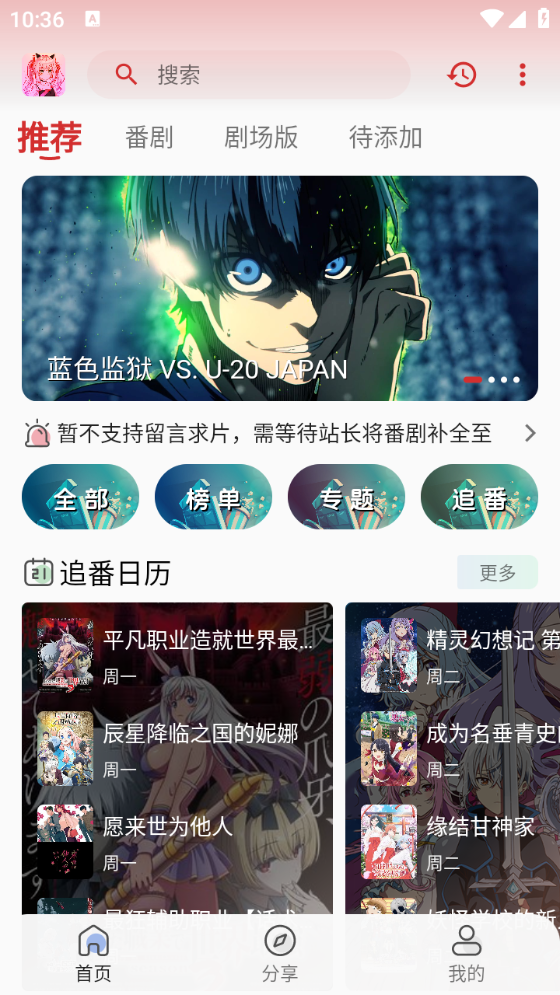Select the 首页 home tab
This screenshot has height=995, width=560.
(93, 953)
